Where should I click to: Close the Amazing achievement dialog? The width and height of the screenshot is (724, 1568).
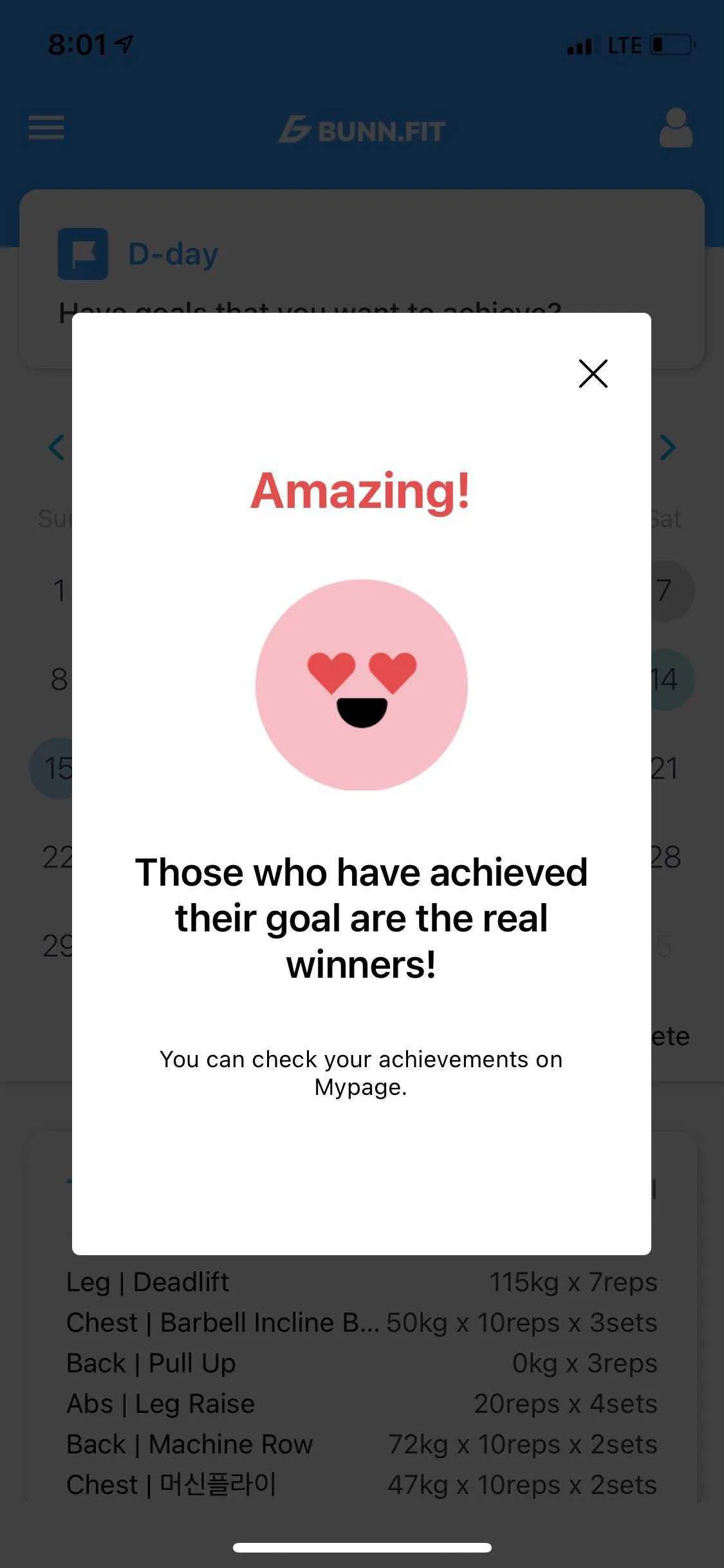(593, 373)
